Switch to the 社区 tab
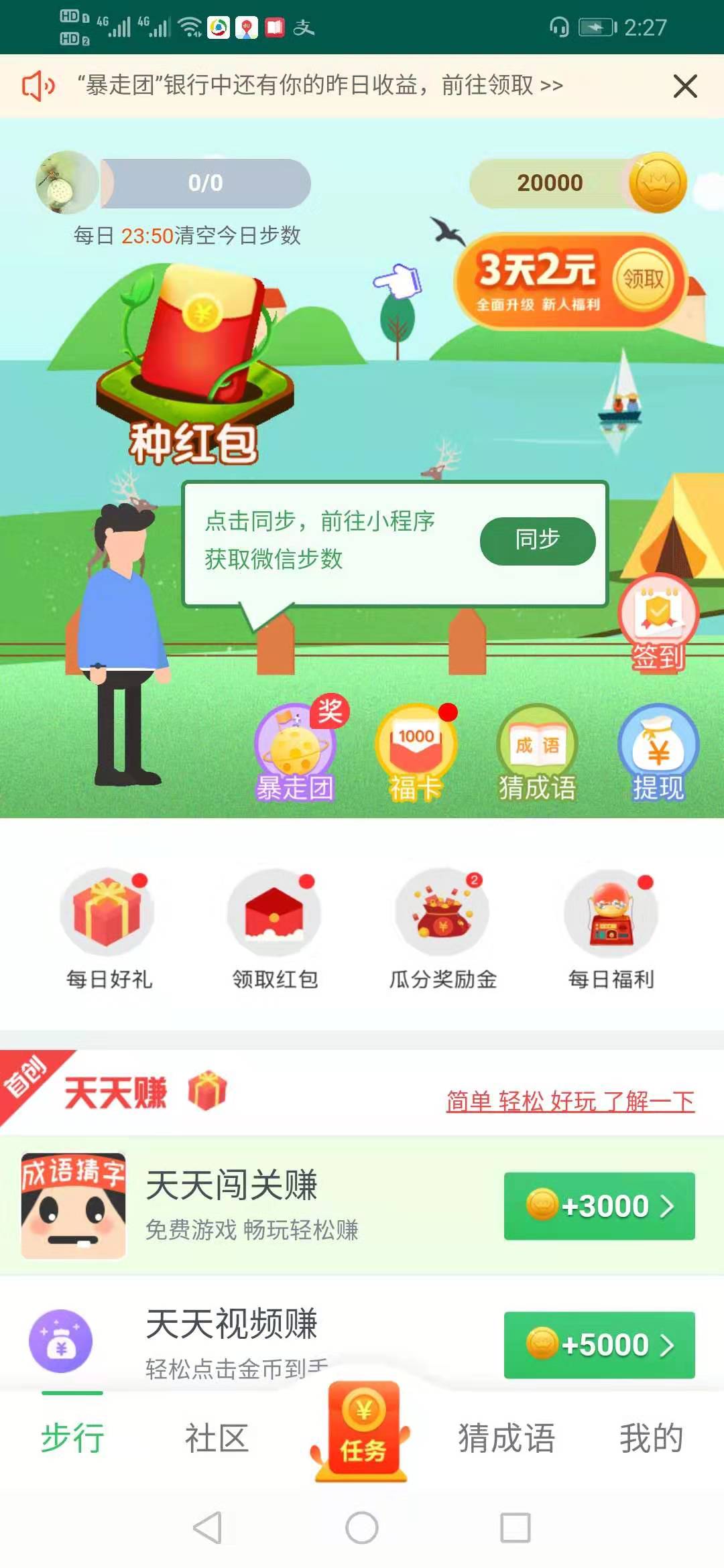The width and height of the screenshot is (724, 1568). [x=217, y=1438]
